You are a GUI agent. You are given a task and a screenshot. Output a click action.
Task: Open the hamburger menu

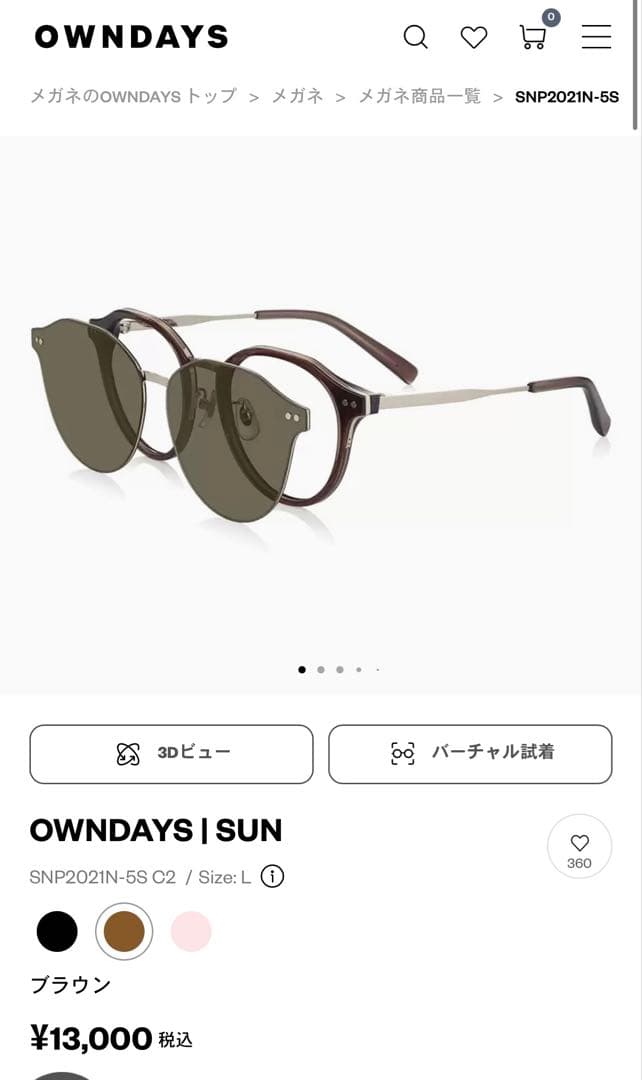pyautogui.click(x=596, y=37)
